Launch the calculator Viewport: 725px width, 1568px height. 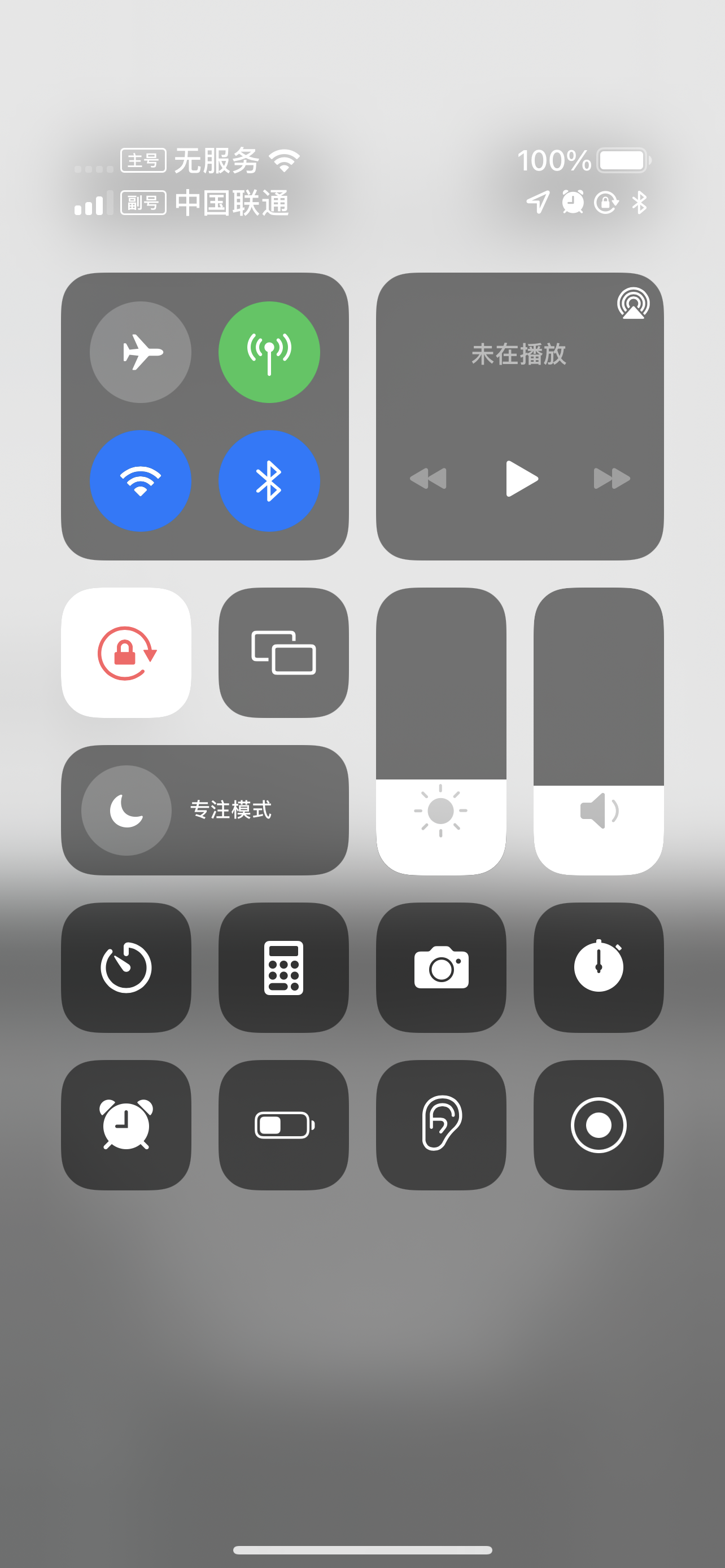click(x=283, y=967)
